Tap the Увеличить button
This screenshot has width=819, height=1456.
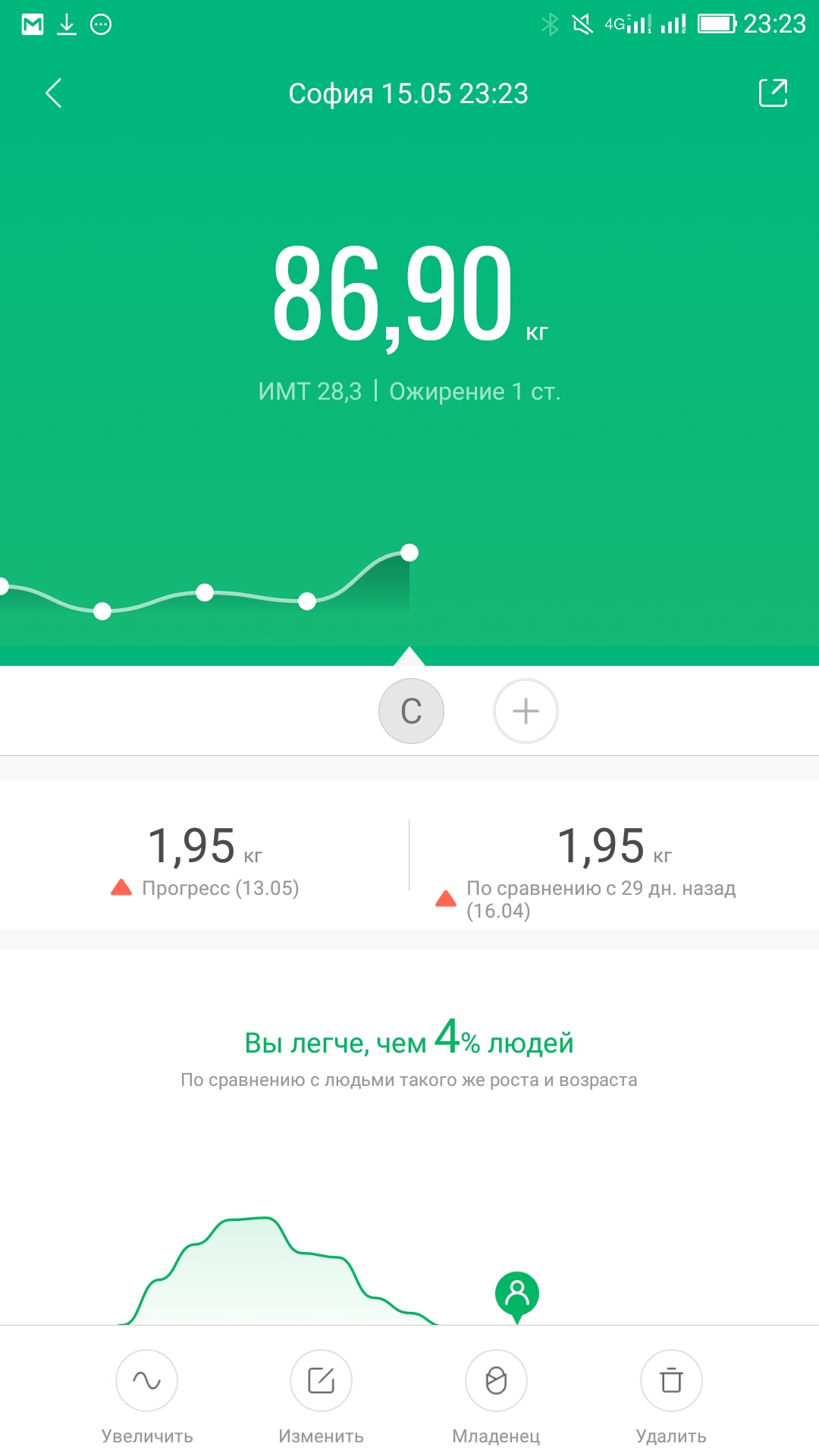(146, 1381)
